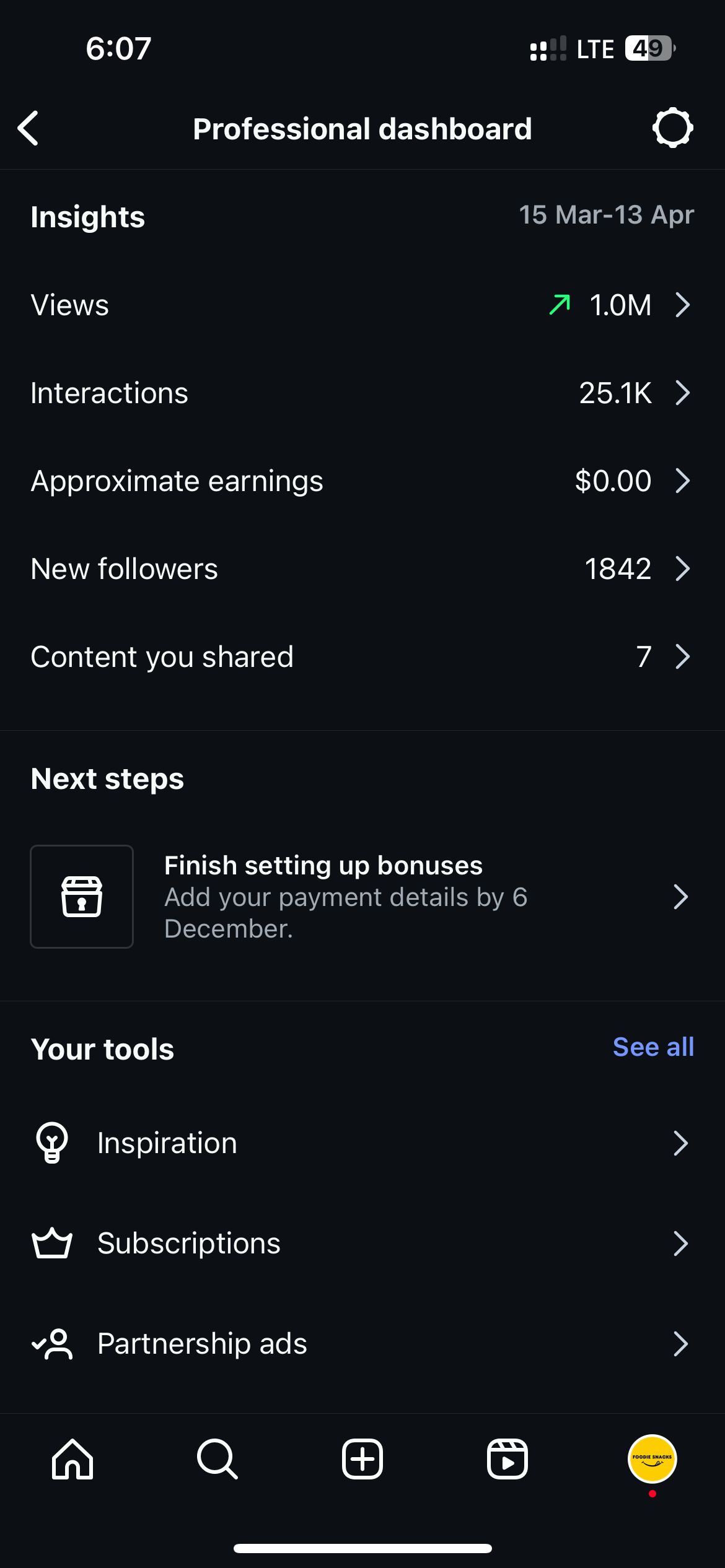Open the Inspiration tool
This screenshot has width=725, height=1568.
(362, 1143)
